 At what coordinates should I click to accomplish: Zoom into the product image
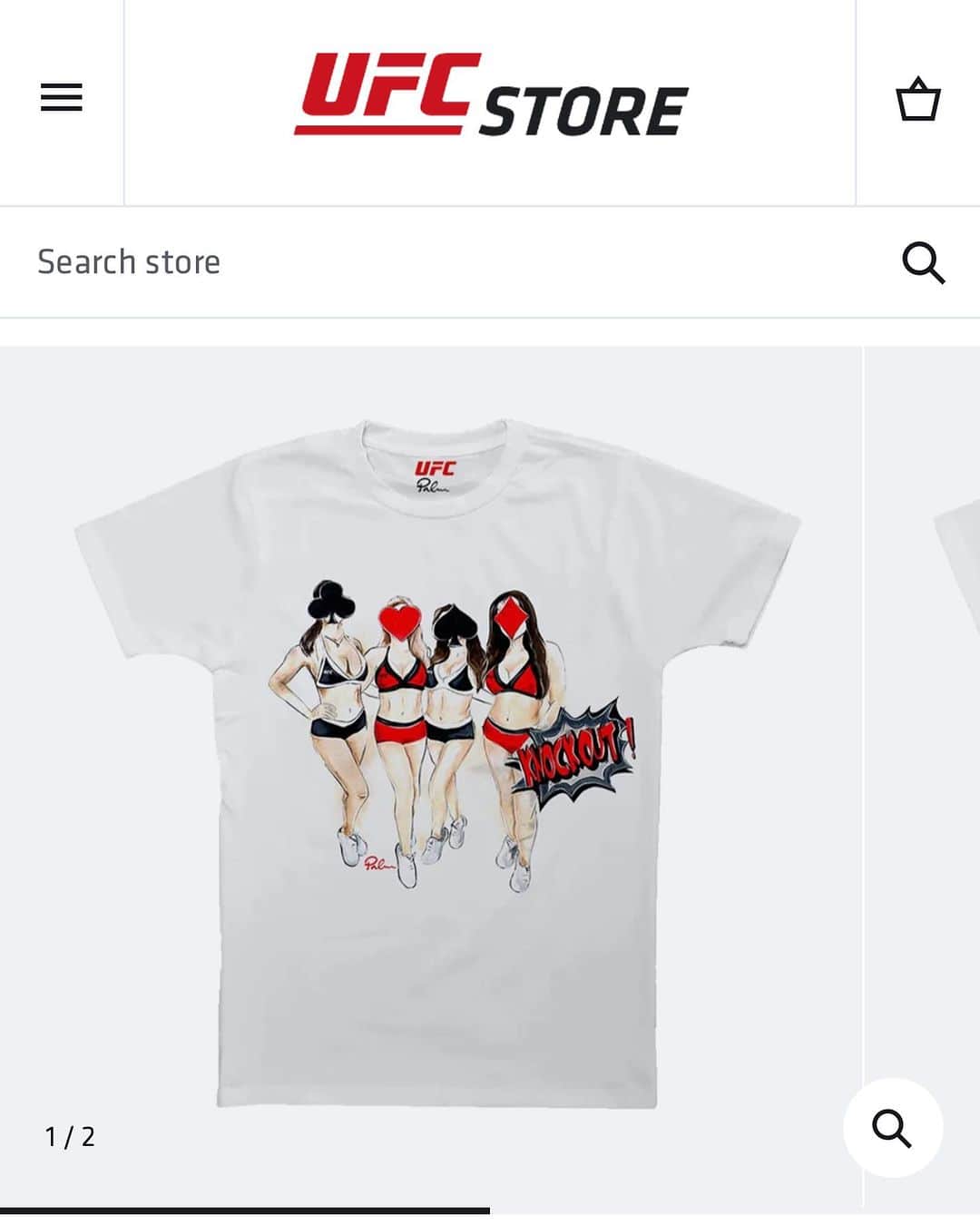click(x=892, y=1128)
